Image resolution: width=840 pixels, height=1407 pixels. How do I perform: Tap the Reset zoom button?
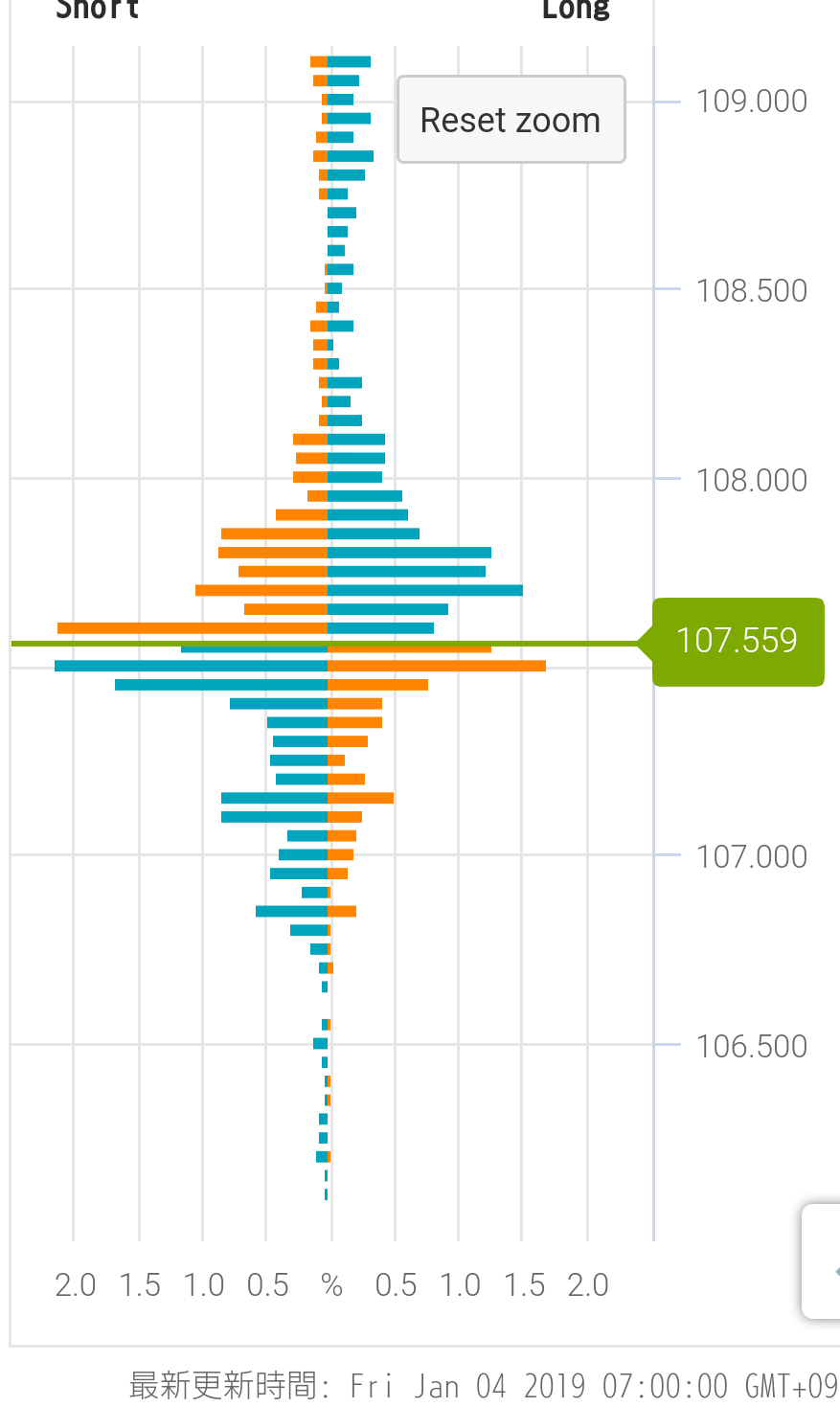coord(511,121)
